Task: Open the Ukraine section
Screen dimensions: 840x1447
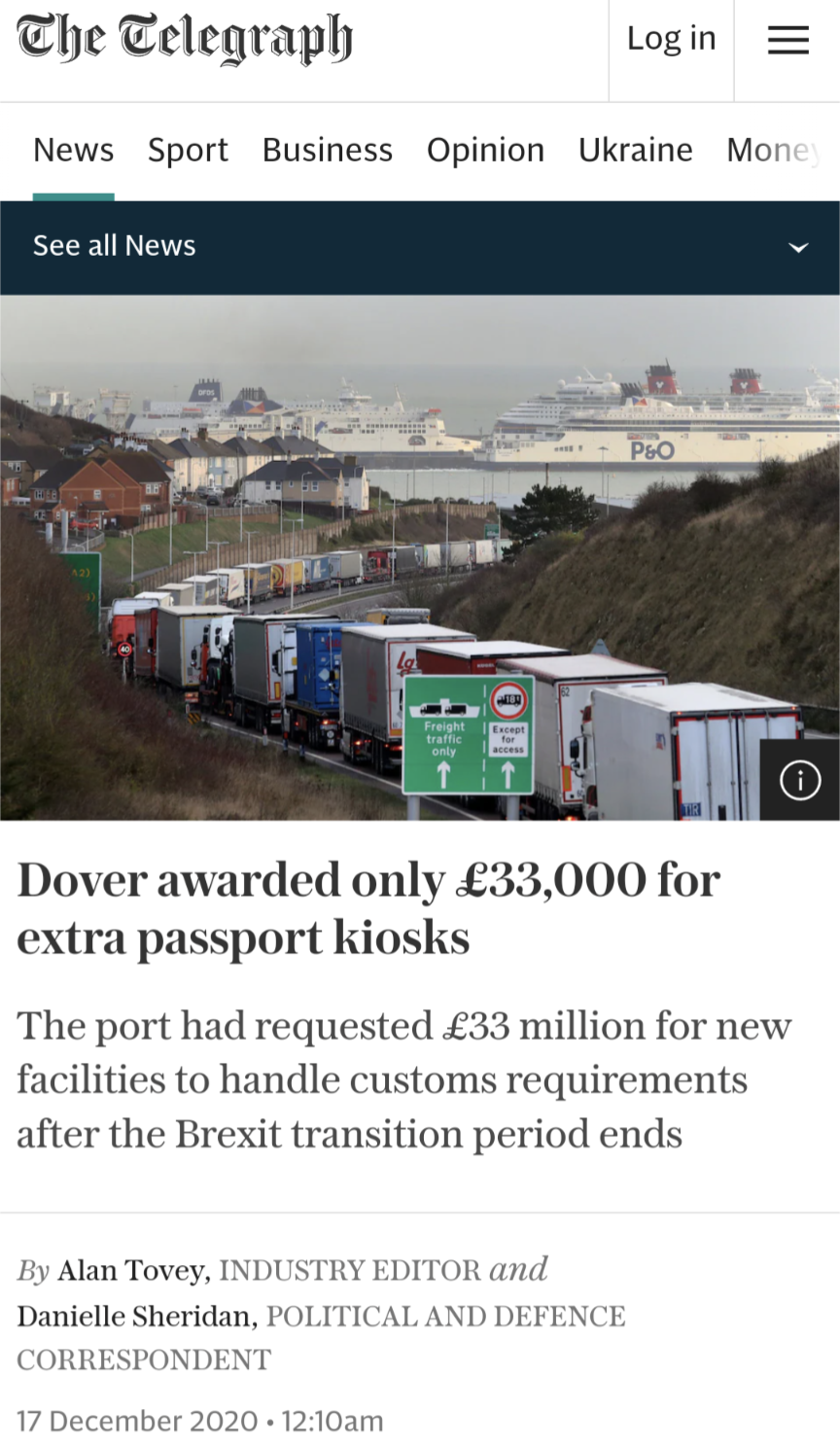Action: point(635,151)
